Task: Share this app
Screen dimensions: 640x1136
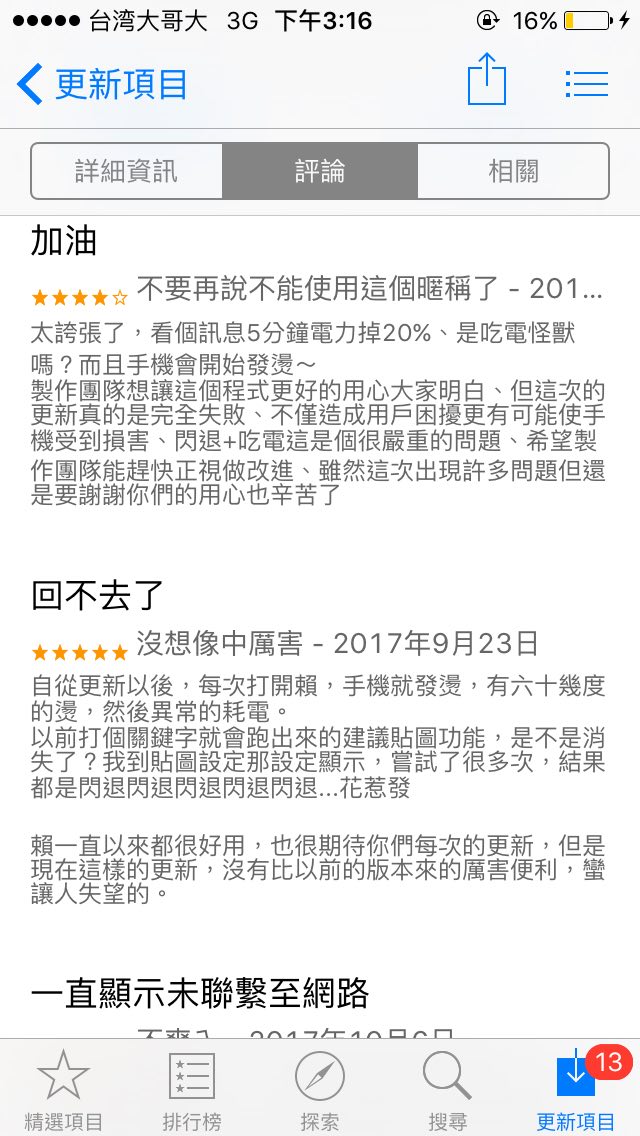Action: (x=487, y=80)
